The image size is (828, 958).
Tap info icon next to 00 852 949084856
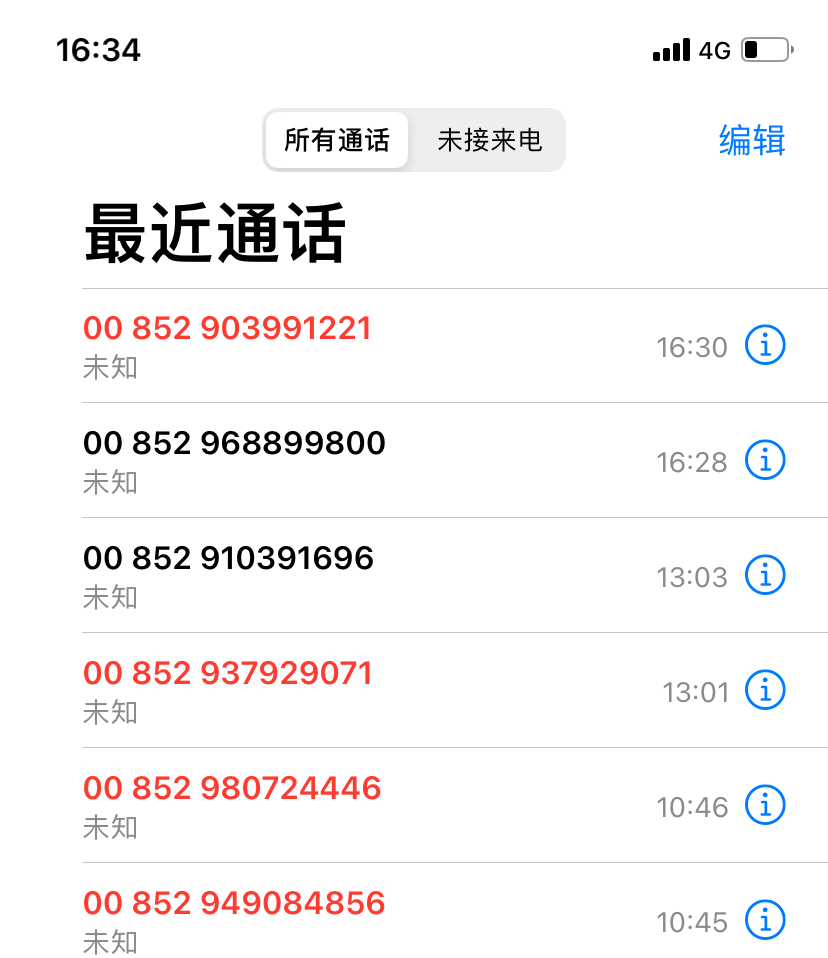(764, 920)
